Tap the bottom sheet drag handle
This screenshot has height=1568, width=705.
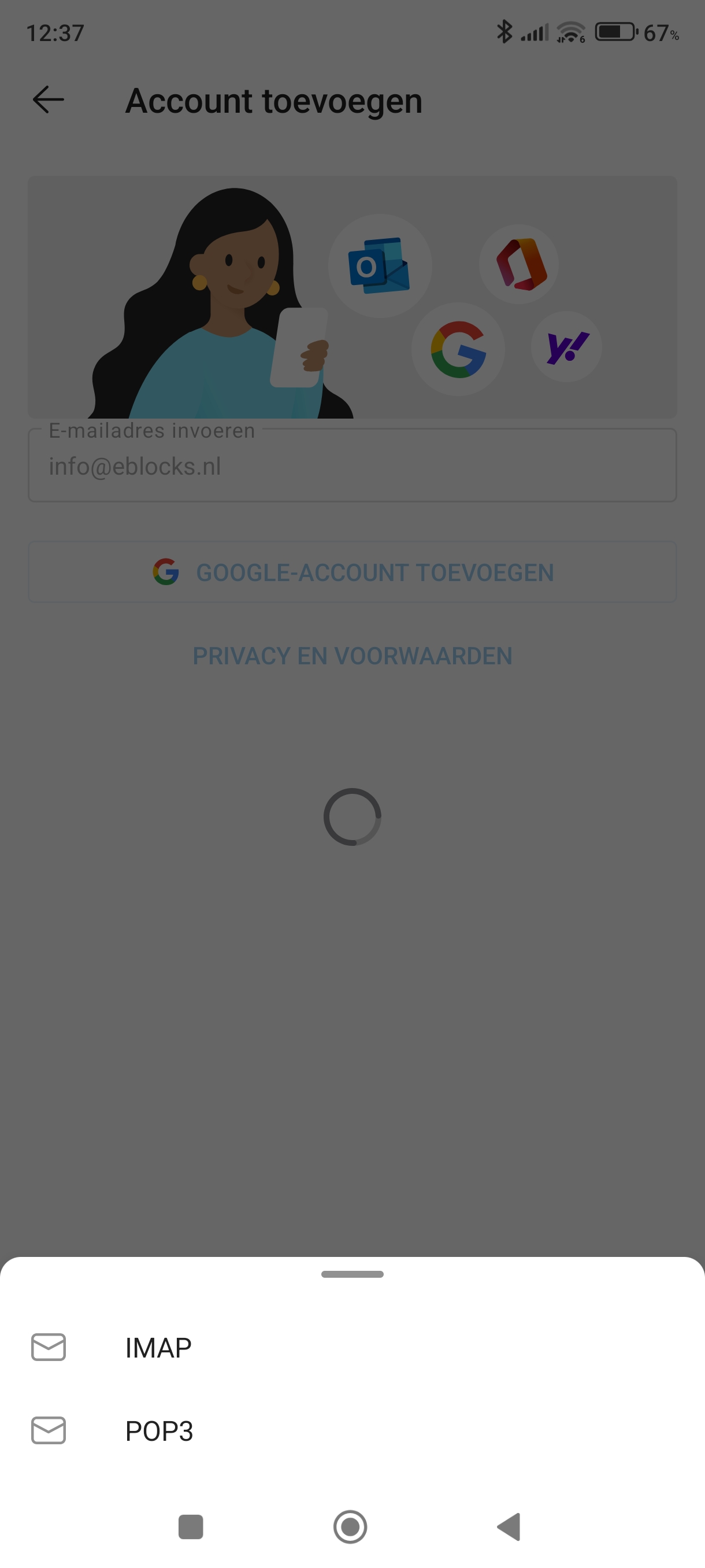point(352,1274)
